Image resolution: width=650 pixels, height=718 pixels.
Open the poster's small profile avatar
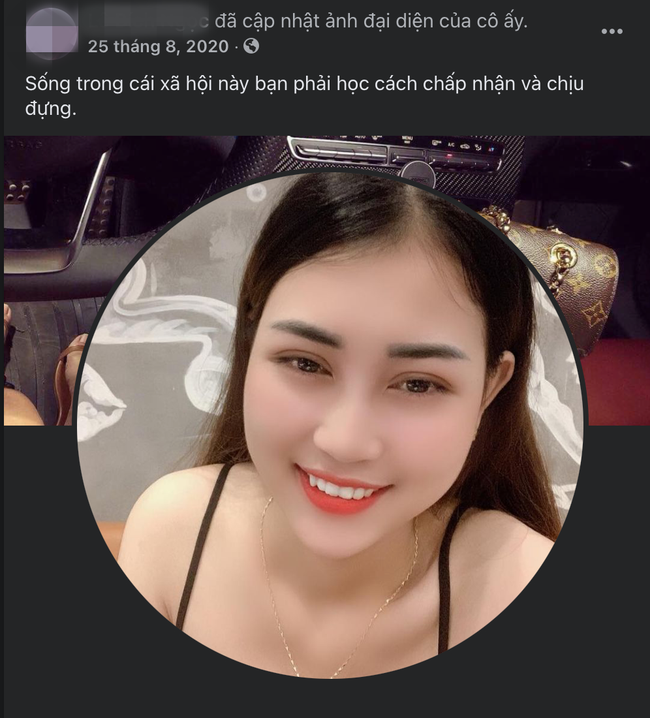pos(50,33)
